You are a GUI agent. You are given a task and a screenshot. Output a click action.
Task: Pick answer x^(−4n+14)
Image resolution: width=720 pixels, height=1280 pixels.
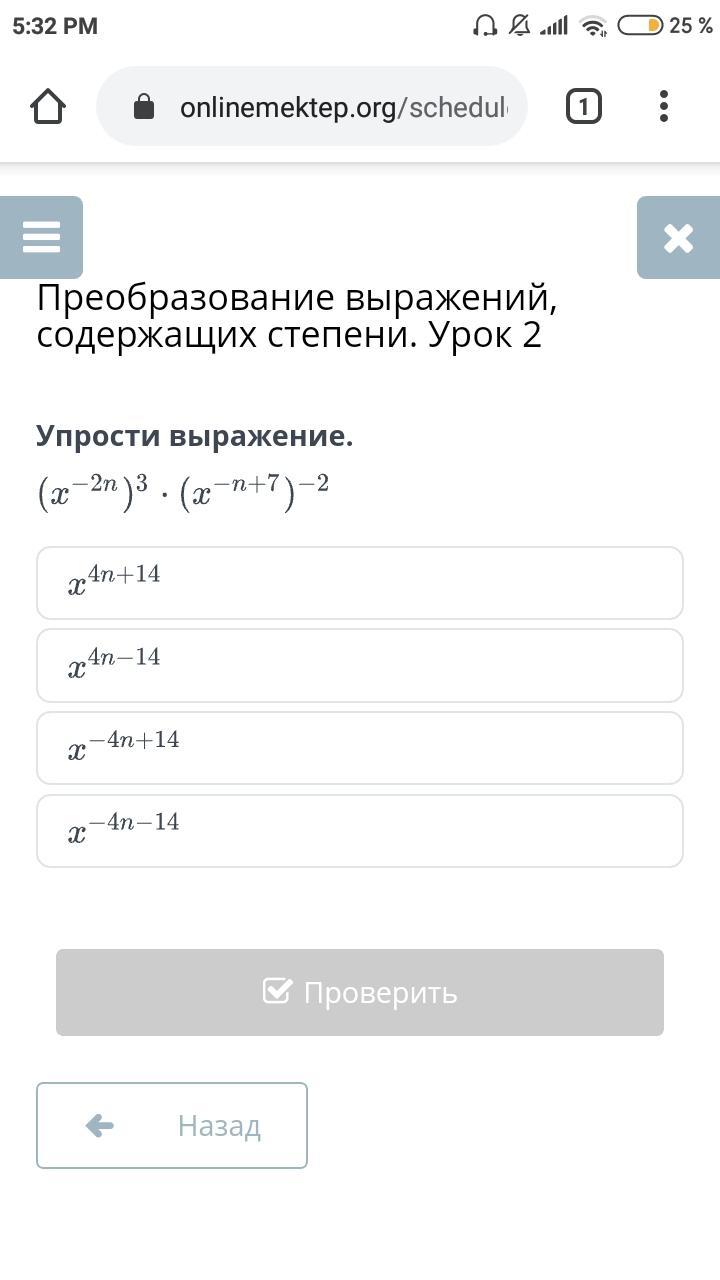(360, 748)
